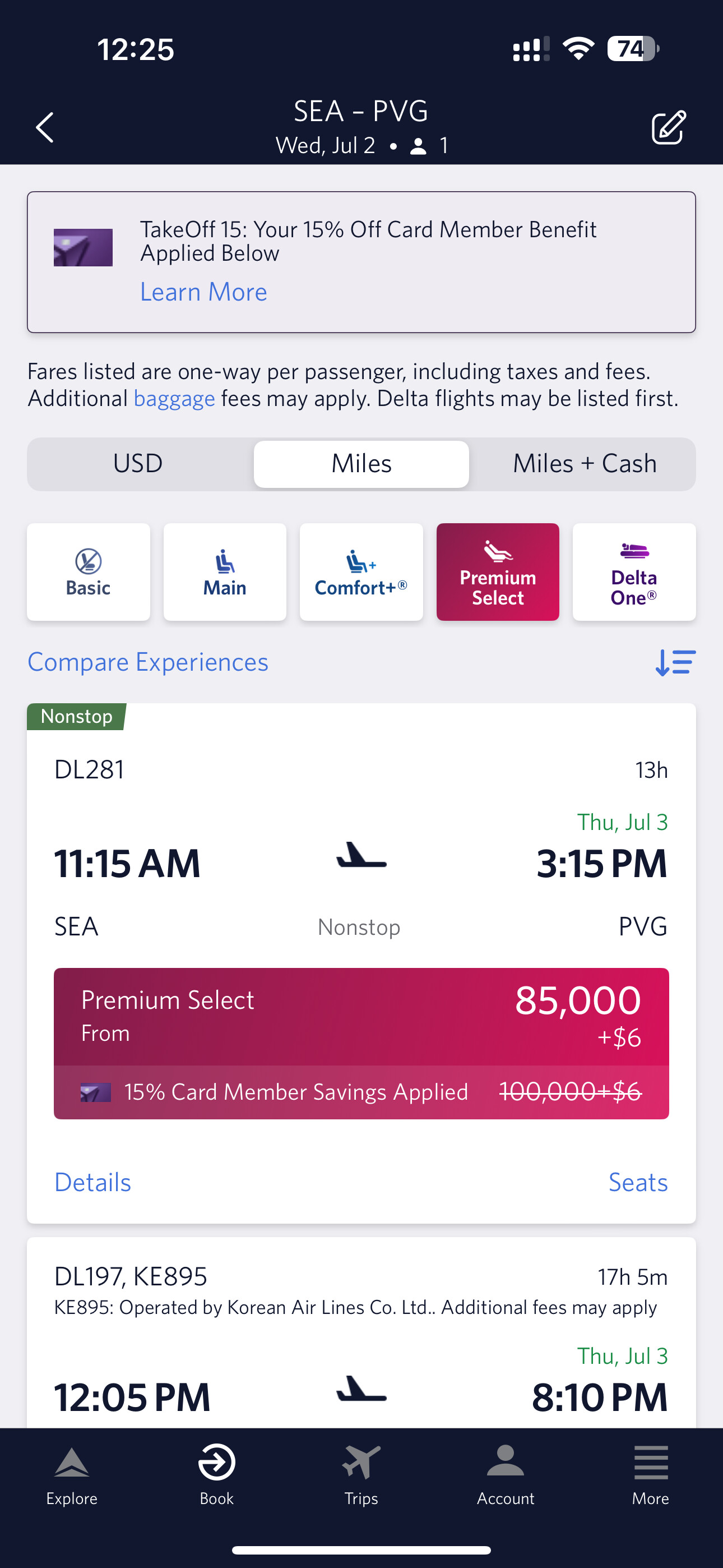The width and height of the screenshot is (723, 1568).
Task: Open the sort options icon
Action: pos(675,662)
